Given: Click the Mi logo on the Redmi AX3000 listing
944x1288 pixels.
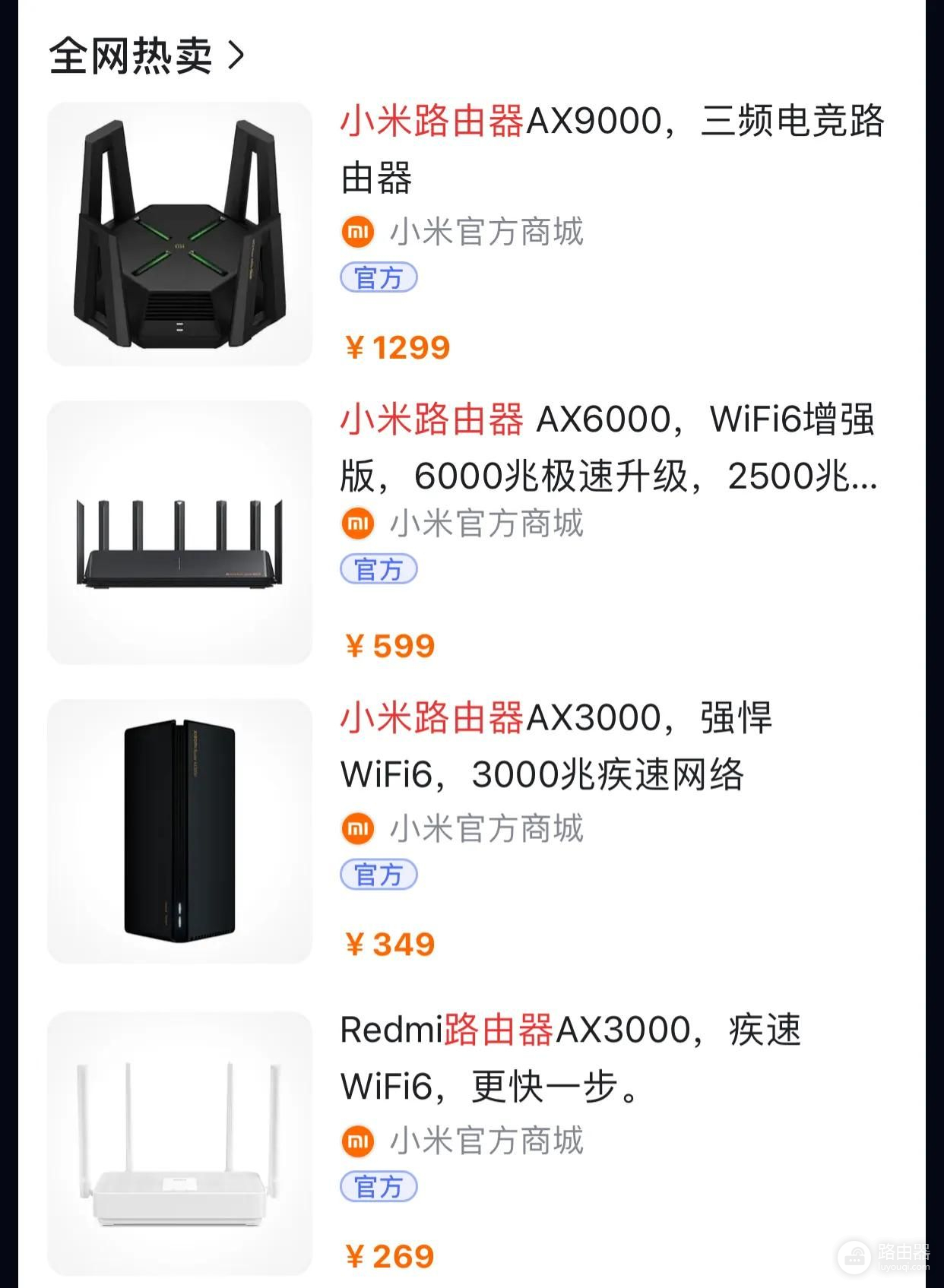Looking at the screenshot, I should click(358, 1141).
